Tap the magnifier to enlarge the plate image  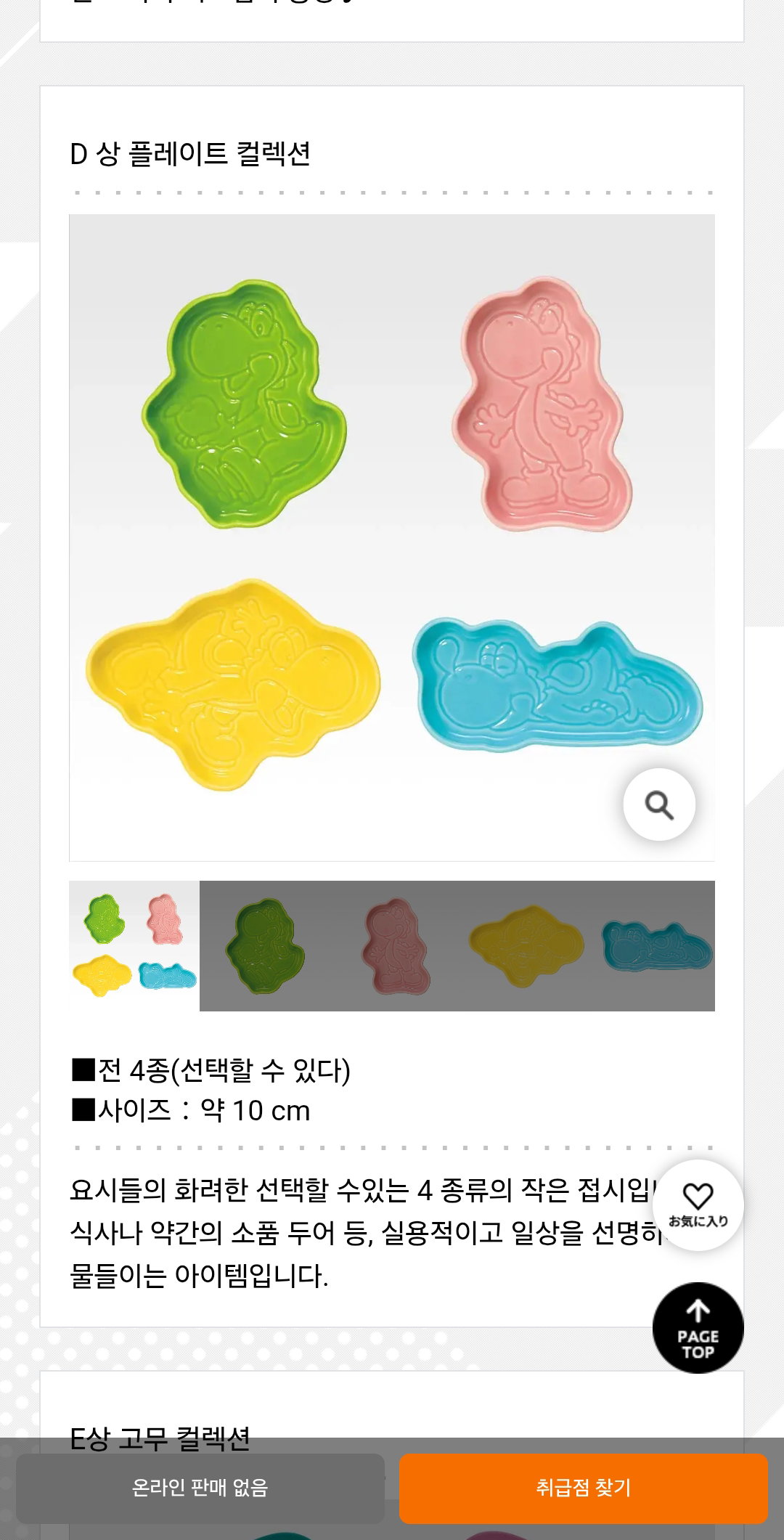click(x=659, y=804)
